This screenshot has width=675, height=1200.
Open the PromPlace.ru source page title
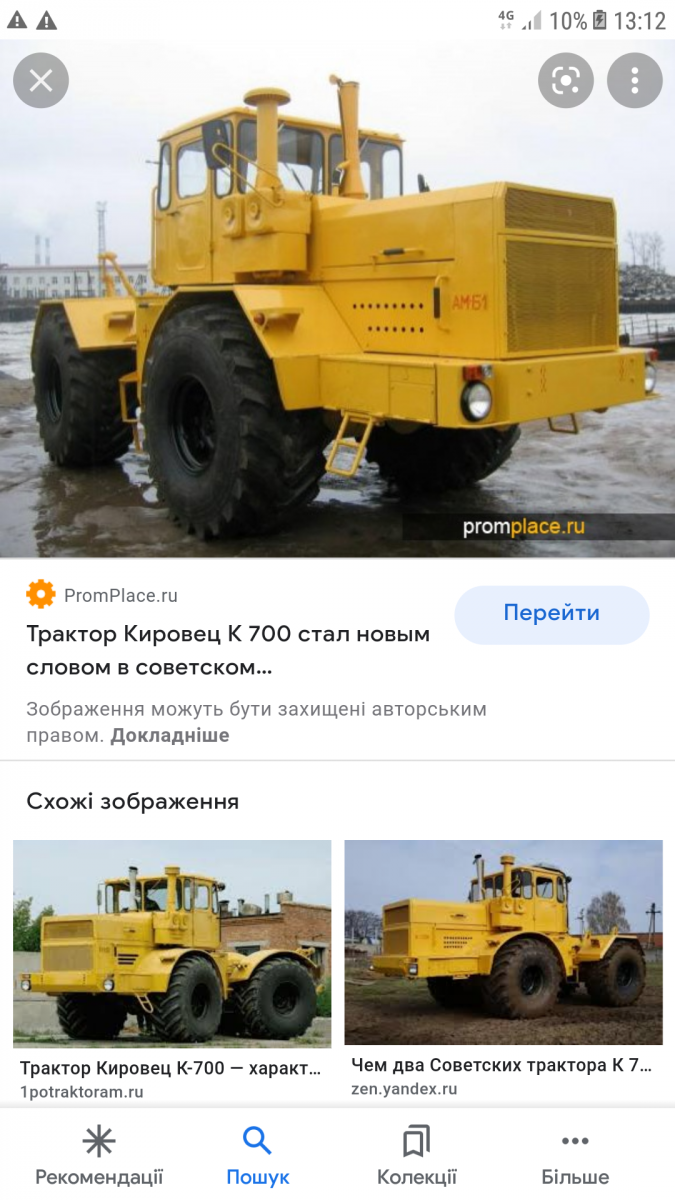pyautogui.click(x=228, y=650)
